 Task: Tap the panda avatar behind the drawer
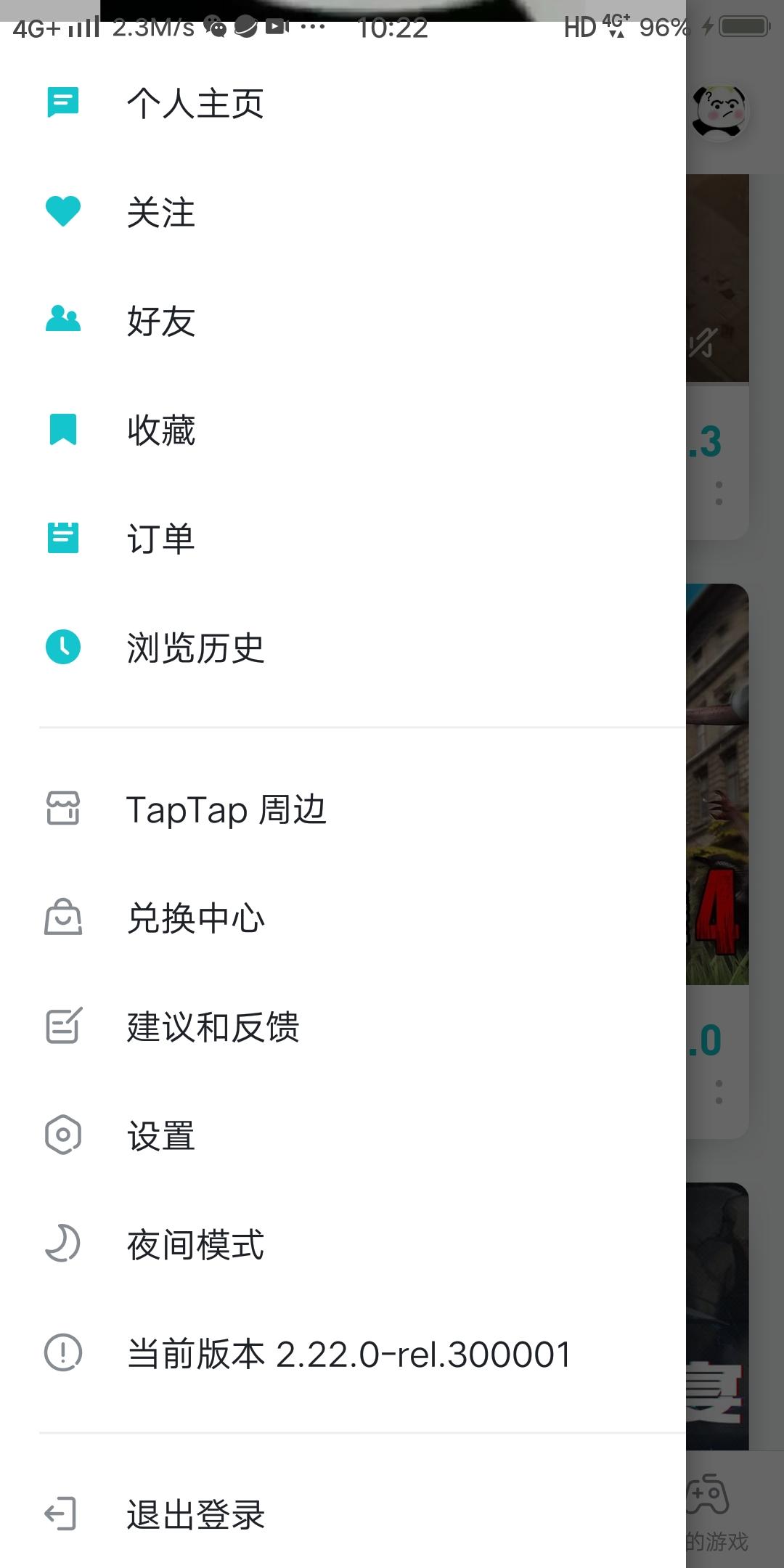point(719,112)
